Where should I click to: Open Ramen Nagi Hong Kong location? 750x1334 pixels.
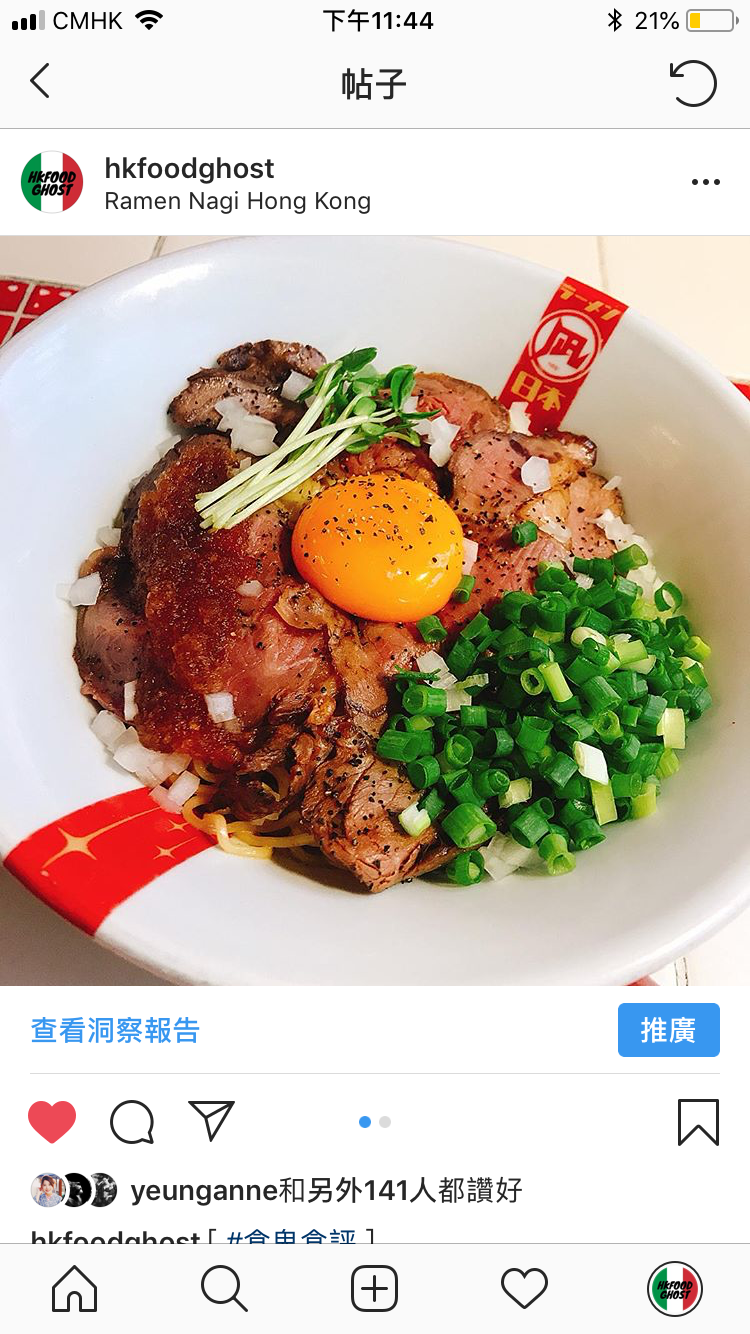[x=237, y=201]
